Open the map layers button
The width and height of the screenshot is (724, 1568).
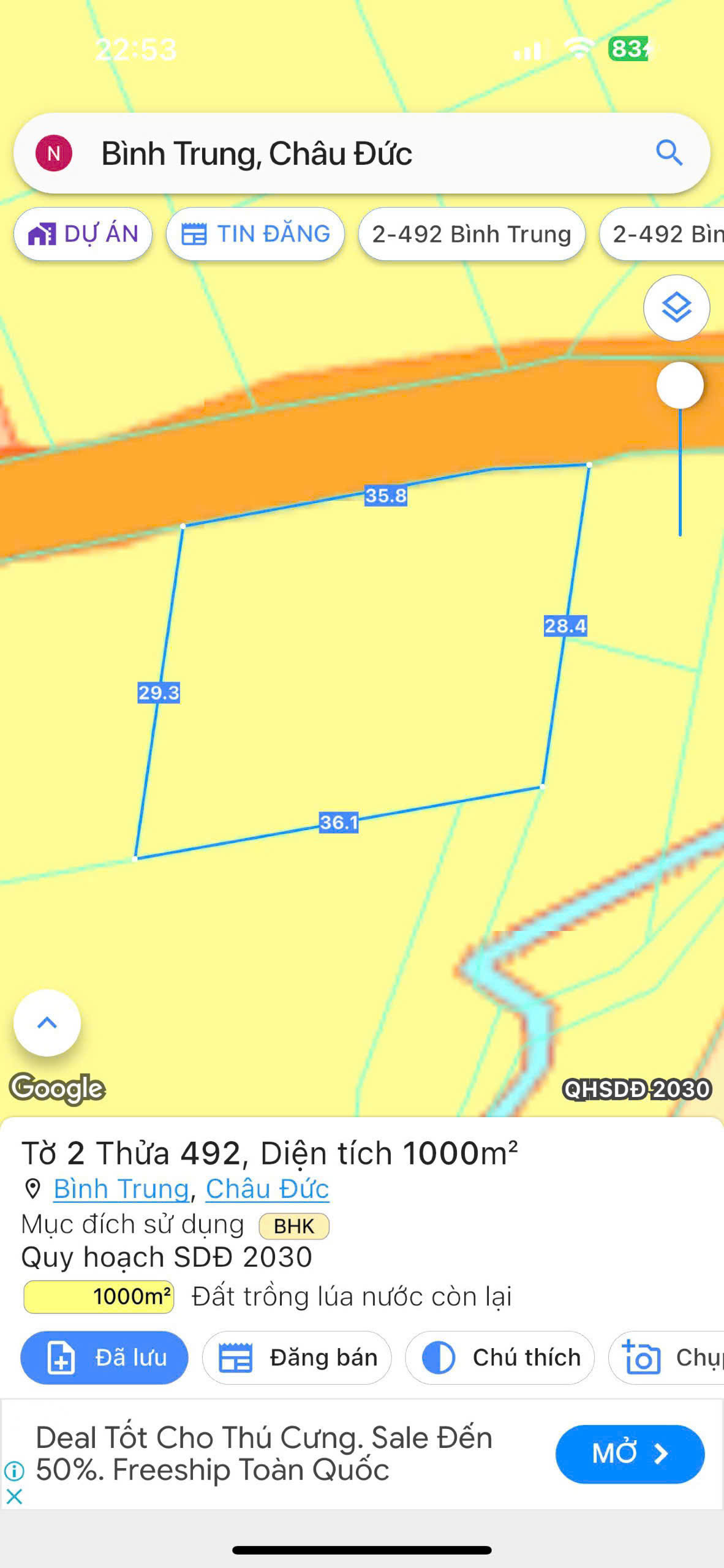pos(676,307)
